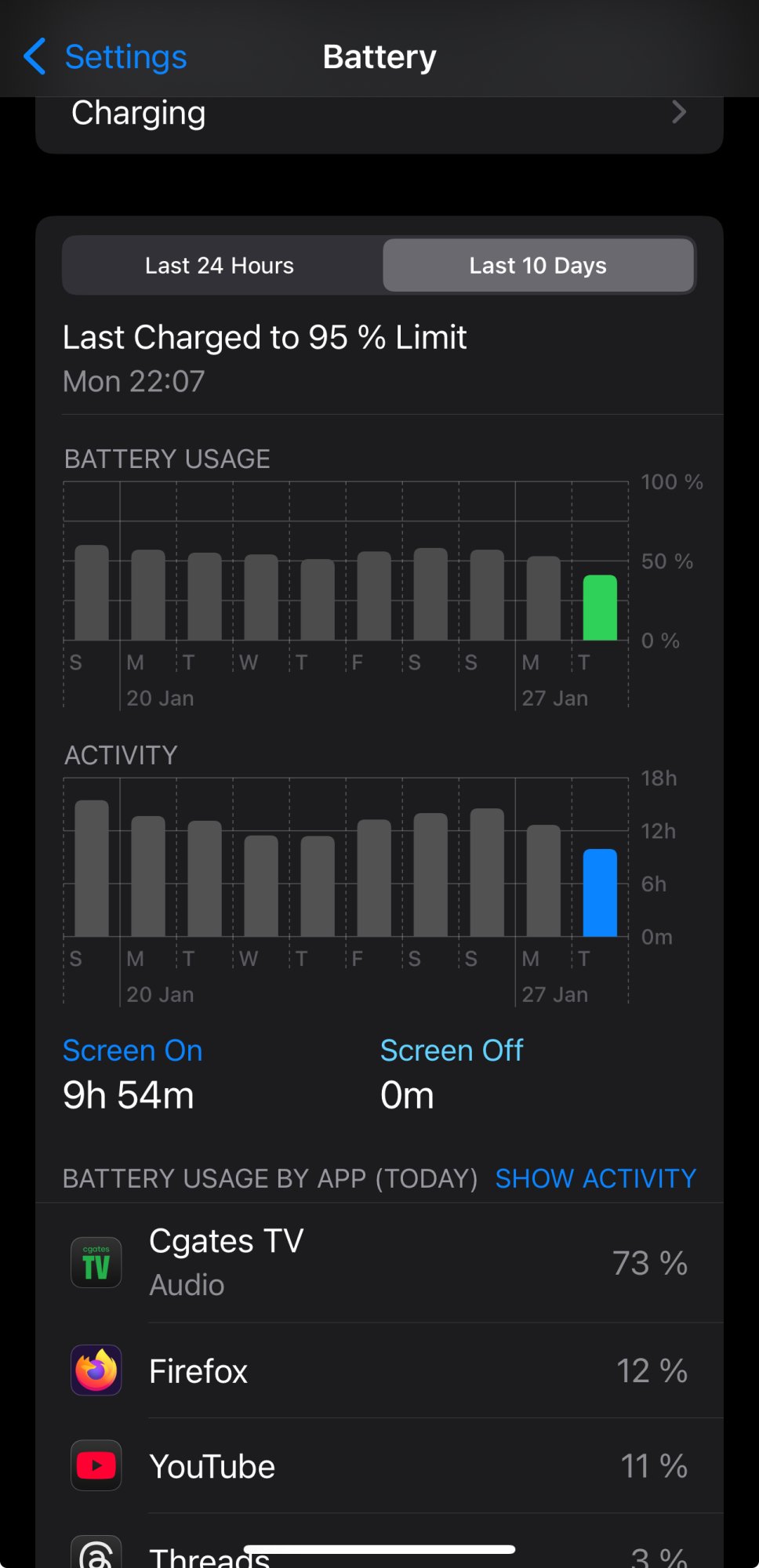View Firefox battery usage details
Screen dimensions: 759x1568
coord(379,1371)
